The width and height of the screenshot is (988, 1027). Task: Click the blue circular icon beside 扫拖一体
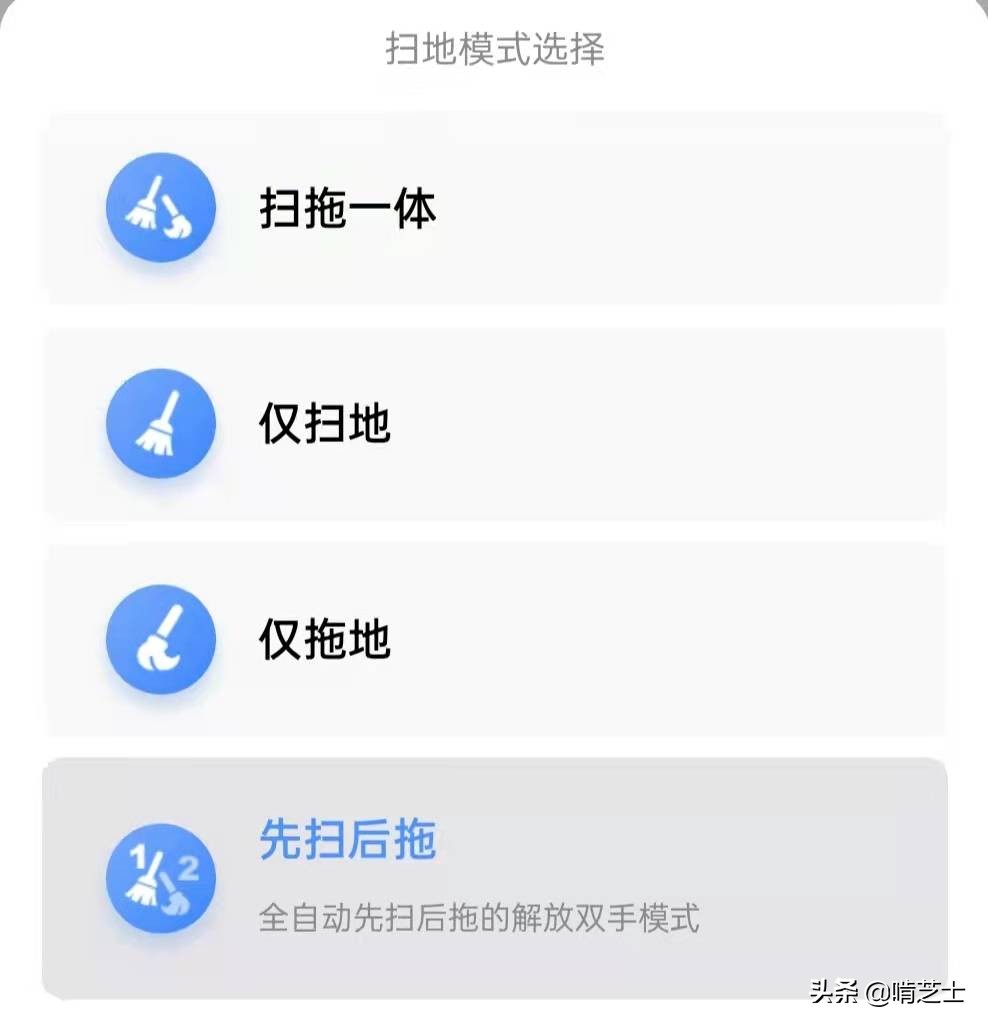(x=160, y=206)
